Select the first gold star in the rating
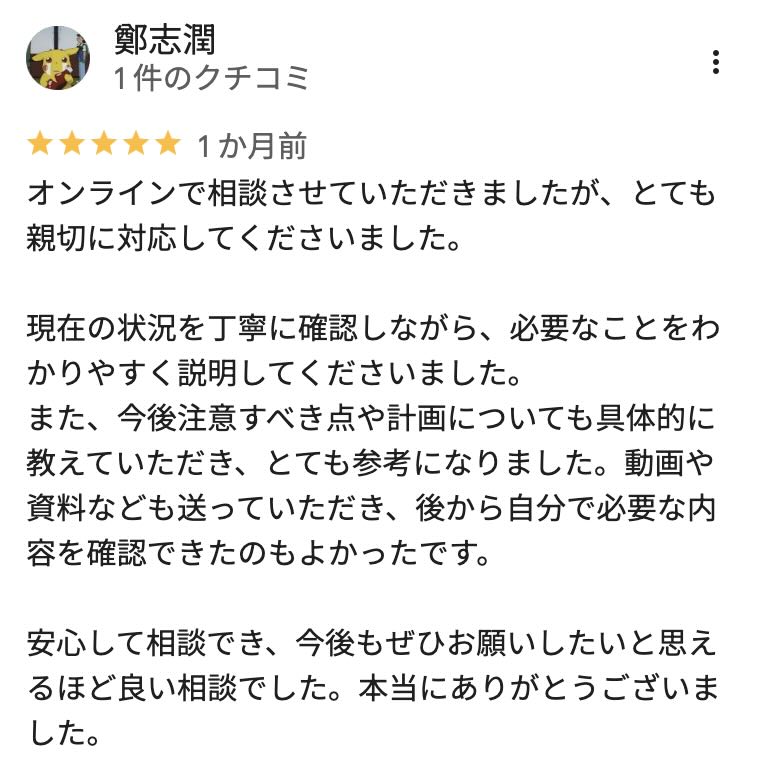Viewport: 762px width, 764px height. coord(39,146)
